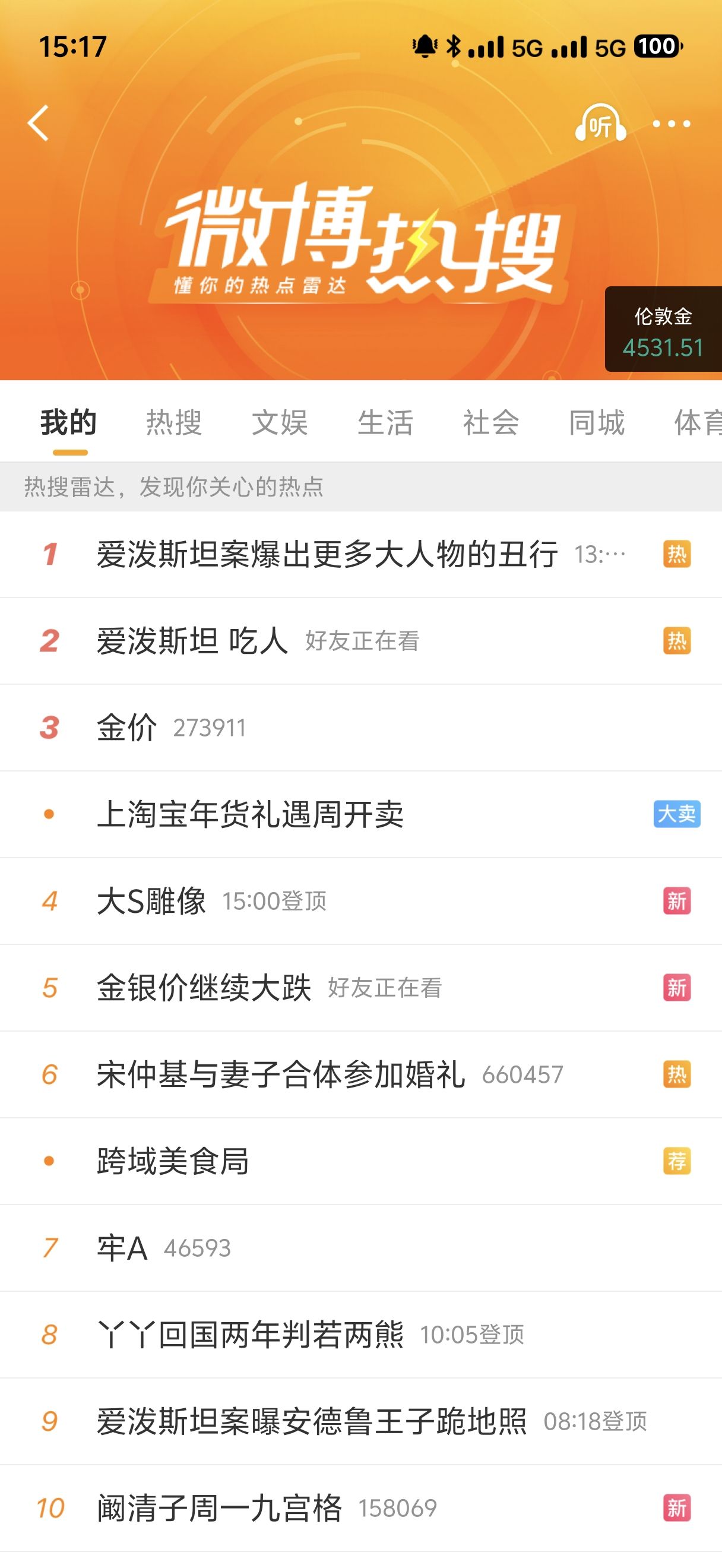Open the 牢A trending topic

[x=360, y=1248]
